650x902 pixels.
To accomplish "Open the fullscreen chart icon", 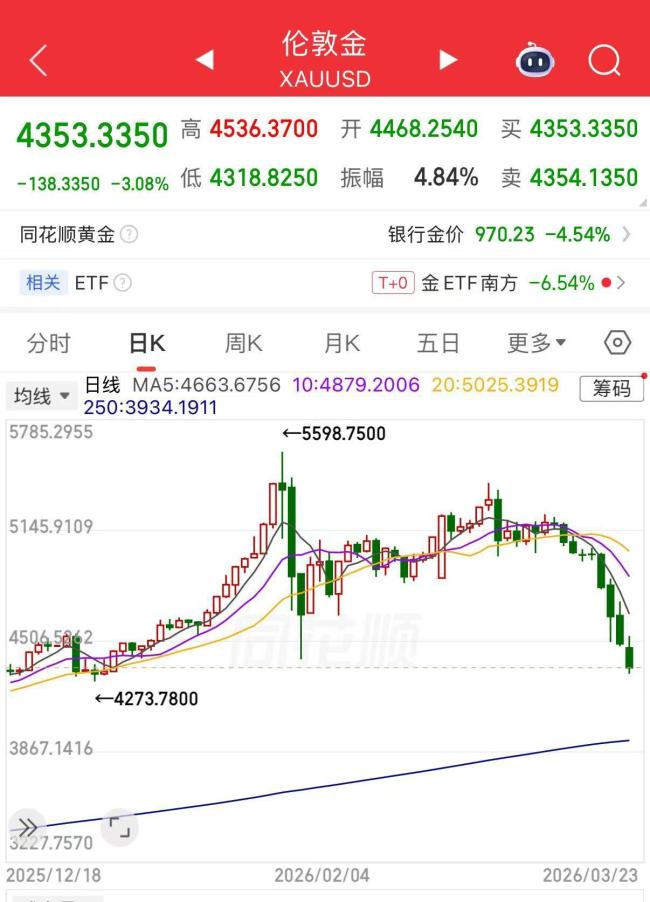I will click(119, 826).
